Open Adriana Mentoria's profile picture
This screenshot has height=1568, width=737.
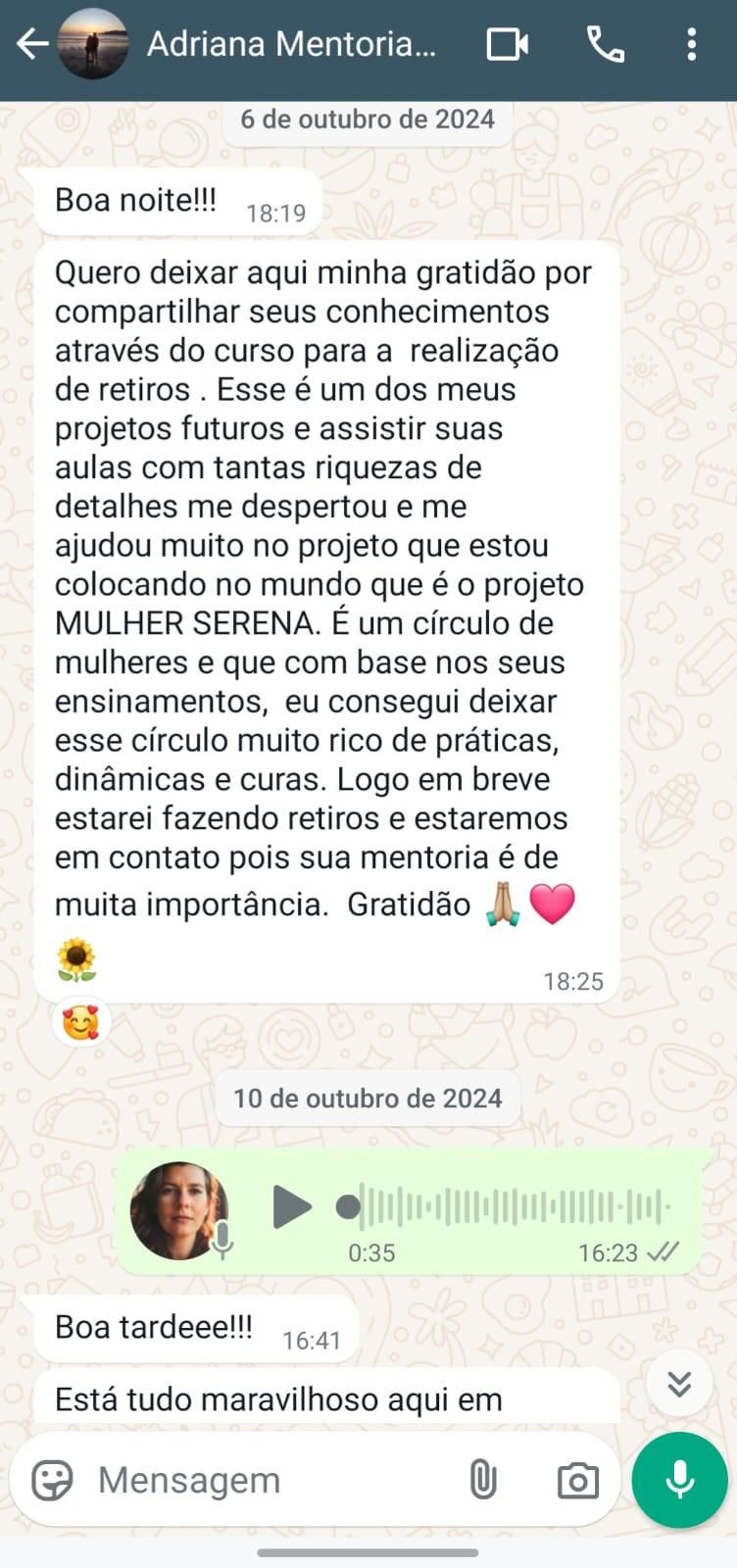[93, 44]
